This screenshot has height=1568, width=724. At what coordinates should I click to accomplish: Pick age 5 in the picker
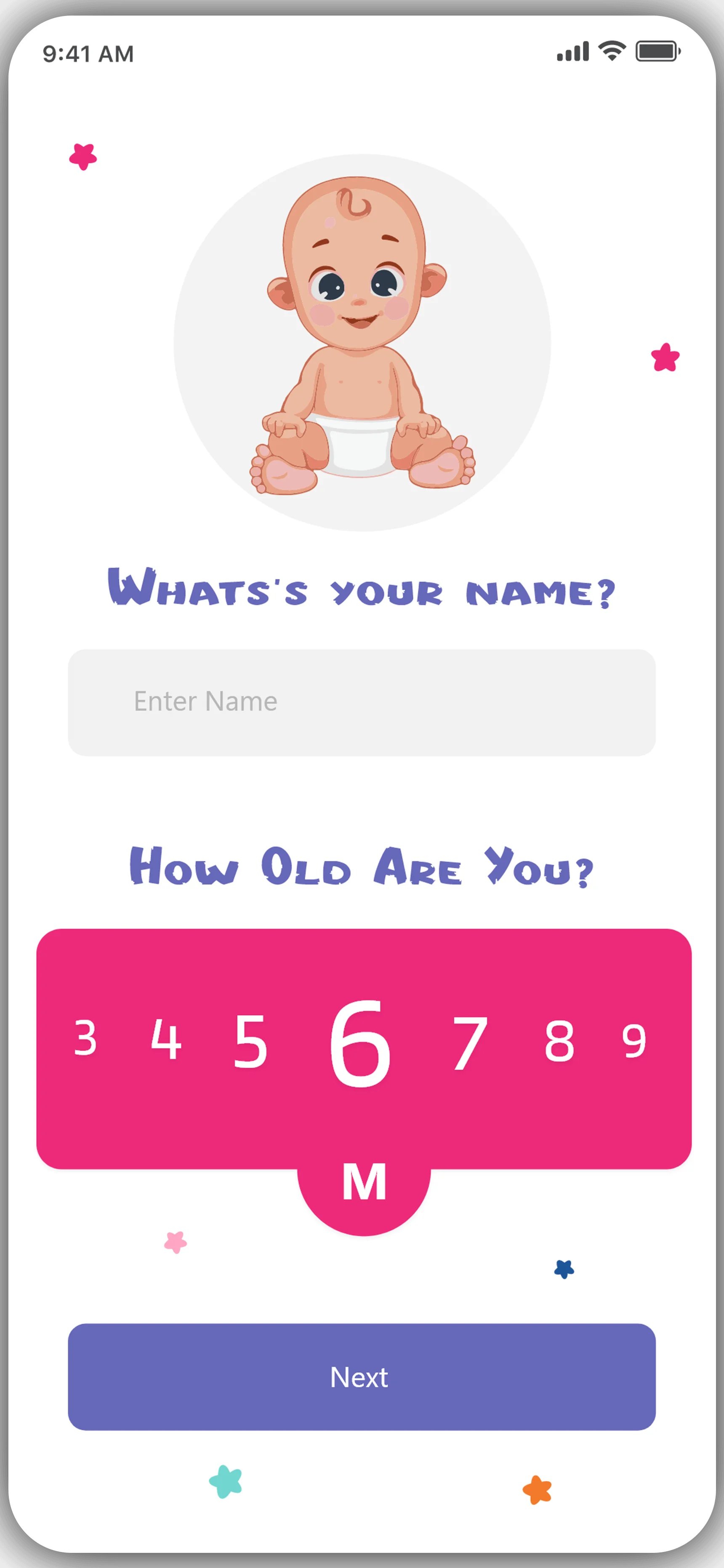click(x=250, y=1042)
